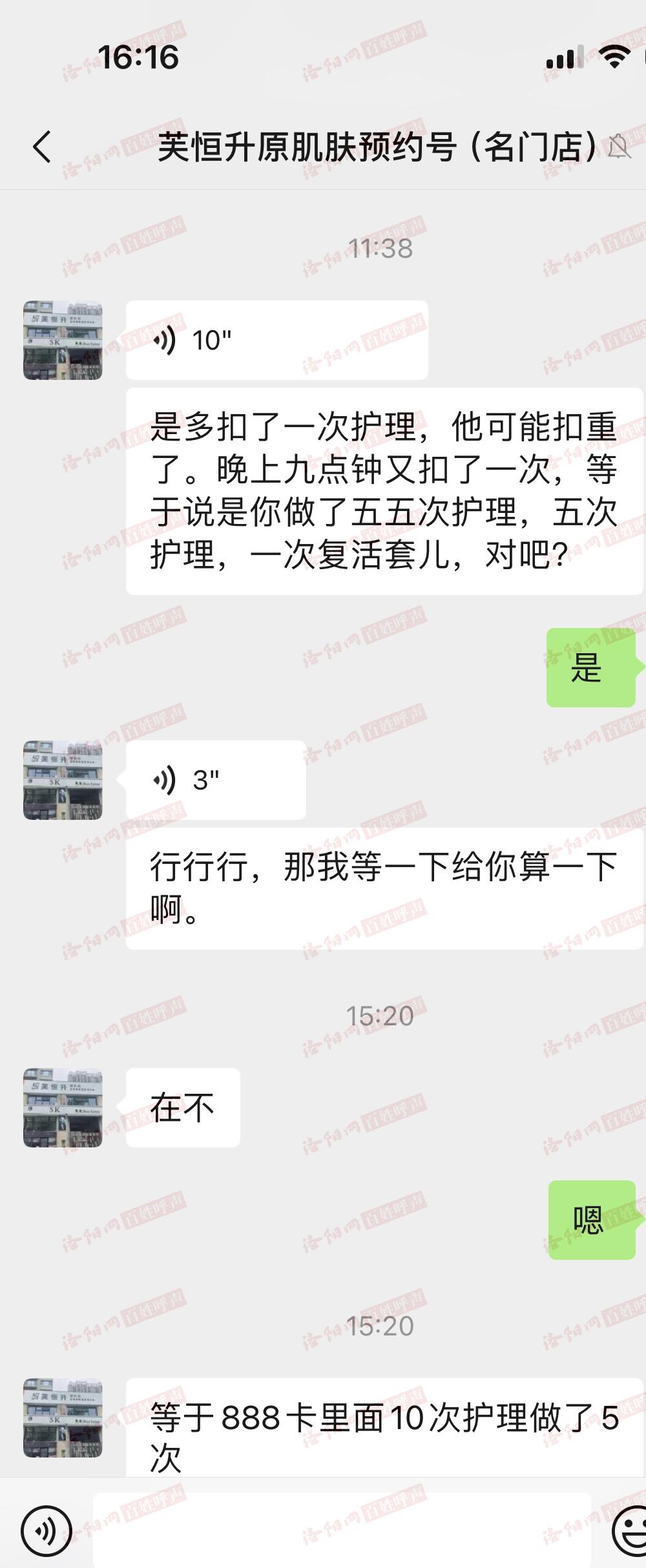The height and width of the screenshot is (1568, 646).
Task: Tap the message text input field
Action: tap(341, 1531)
